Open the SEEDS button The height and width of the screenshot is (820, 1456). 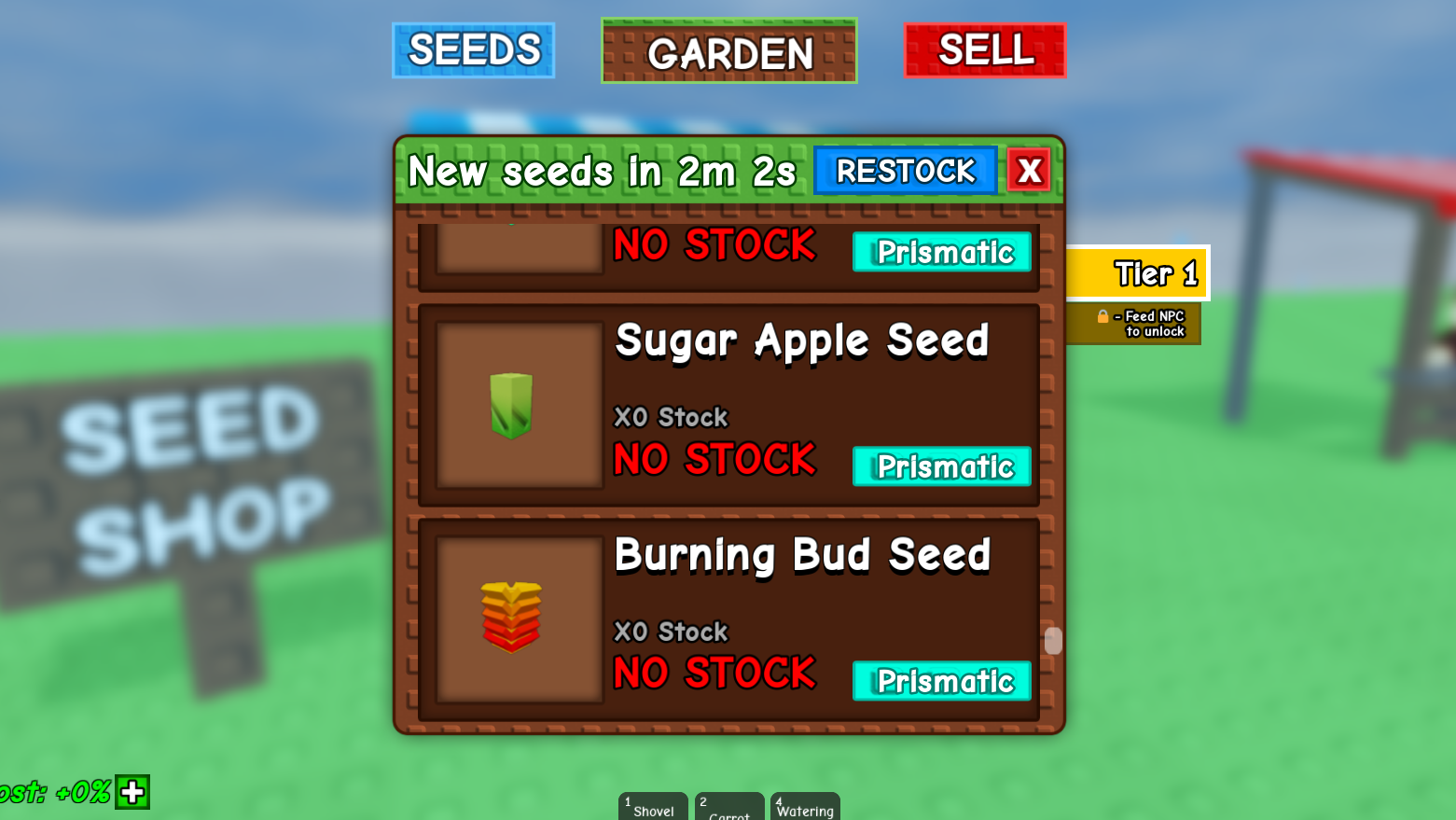(x=473, y=50)
